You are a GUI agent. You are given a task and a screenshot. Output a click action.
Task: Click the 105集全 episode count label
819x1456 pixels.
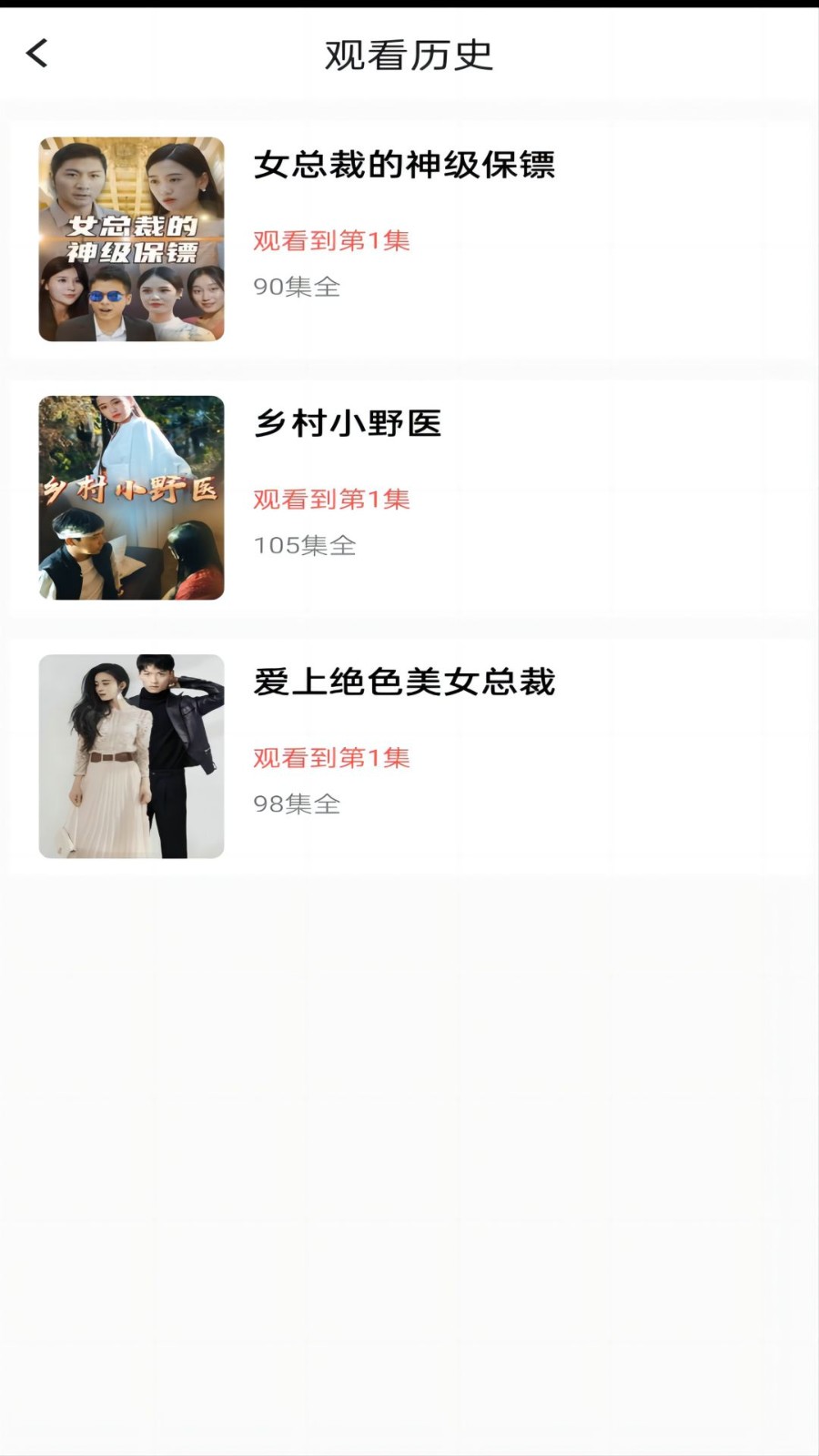click(x=302, y=546)
